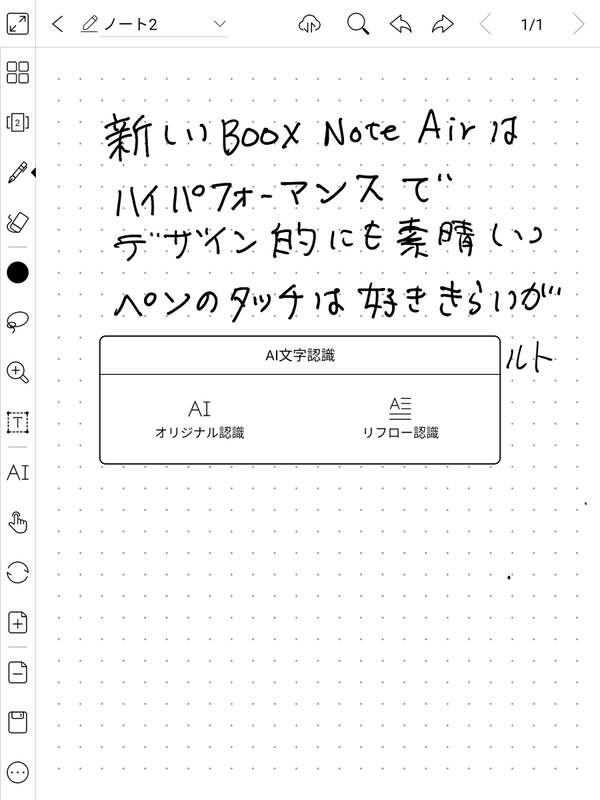This screenshot has height=800, width=600.
Task: Open AI recognition from sidebar
Action: click(x=18, y=473)
